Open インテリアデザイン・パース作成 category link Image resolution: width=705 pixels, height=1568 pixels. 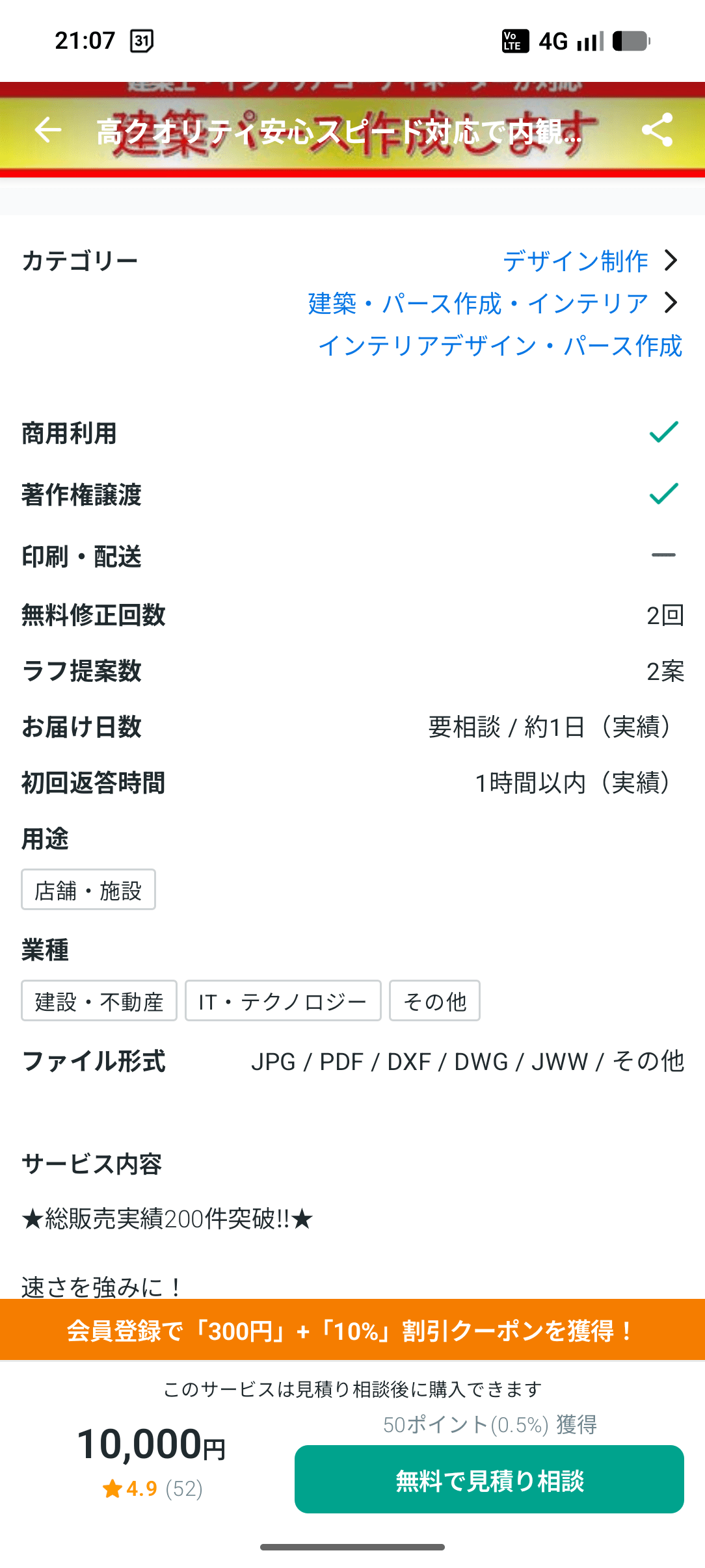point(500,345)
